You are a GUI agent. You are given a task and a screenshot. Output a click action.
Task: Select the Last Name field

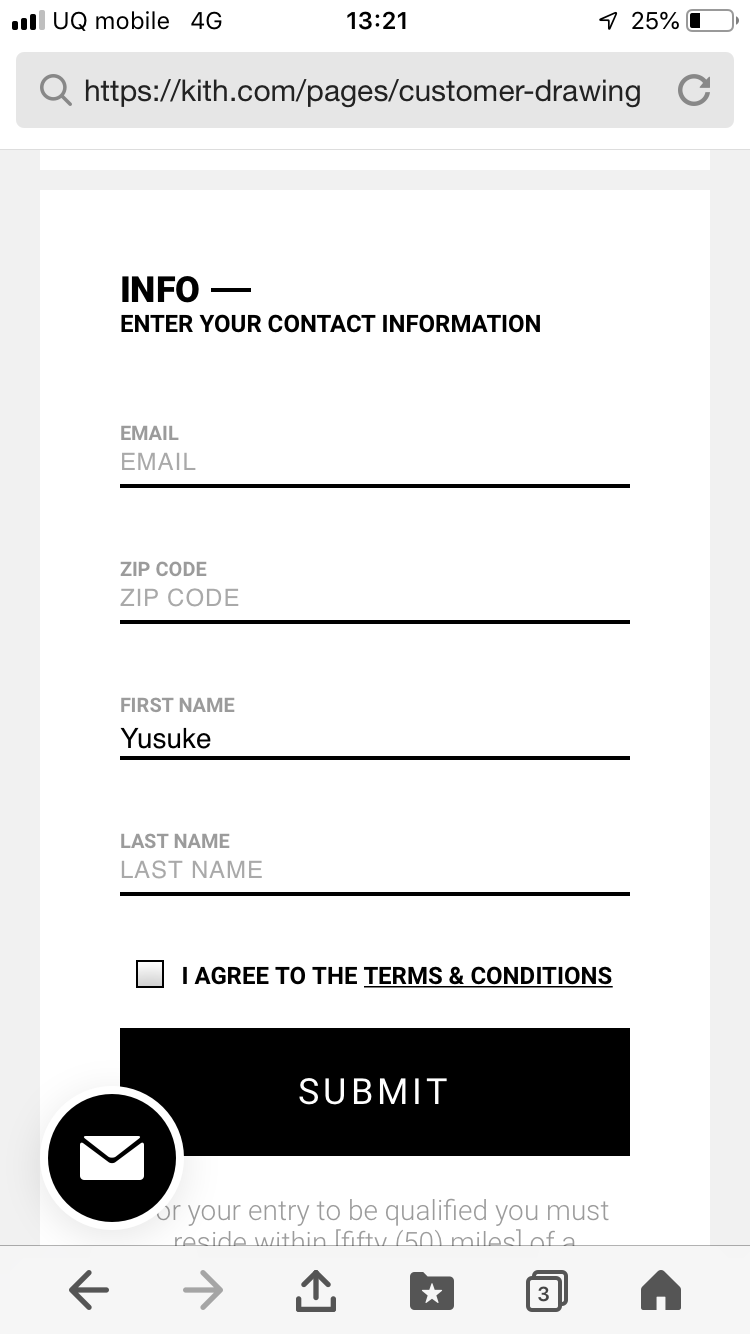375,870
